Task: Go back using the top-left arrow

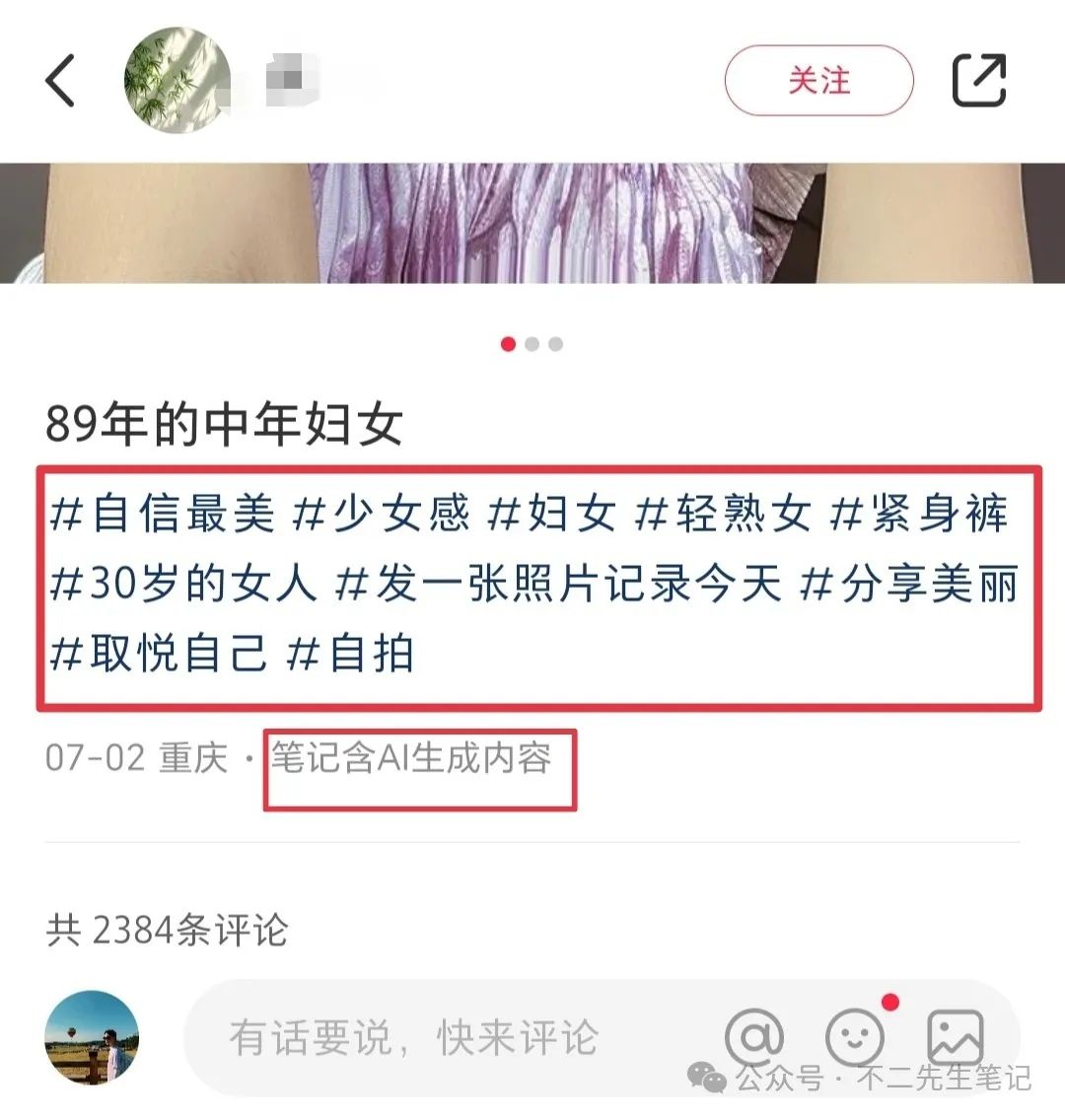Action: [x=61, y=81]
